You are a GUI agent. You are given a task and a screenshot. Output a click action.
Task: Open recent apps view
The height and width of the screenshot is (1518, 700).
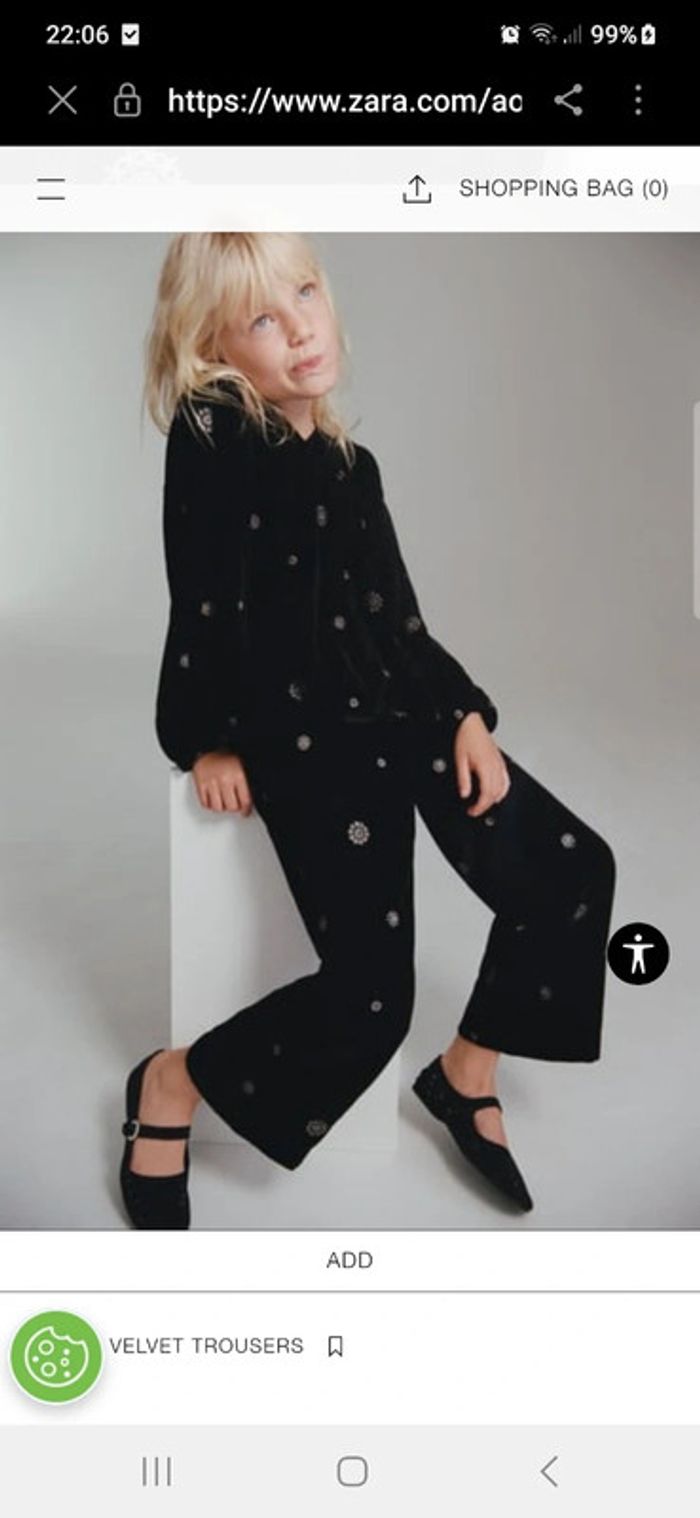tap(156, 1471)
